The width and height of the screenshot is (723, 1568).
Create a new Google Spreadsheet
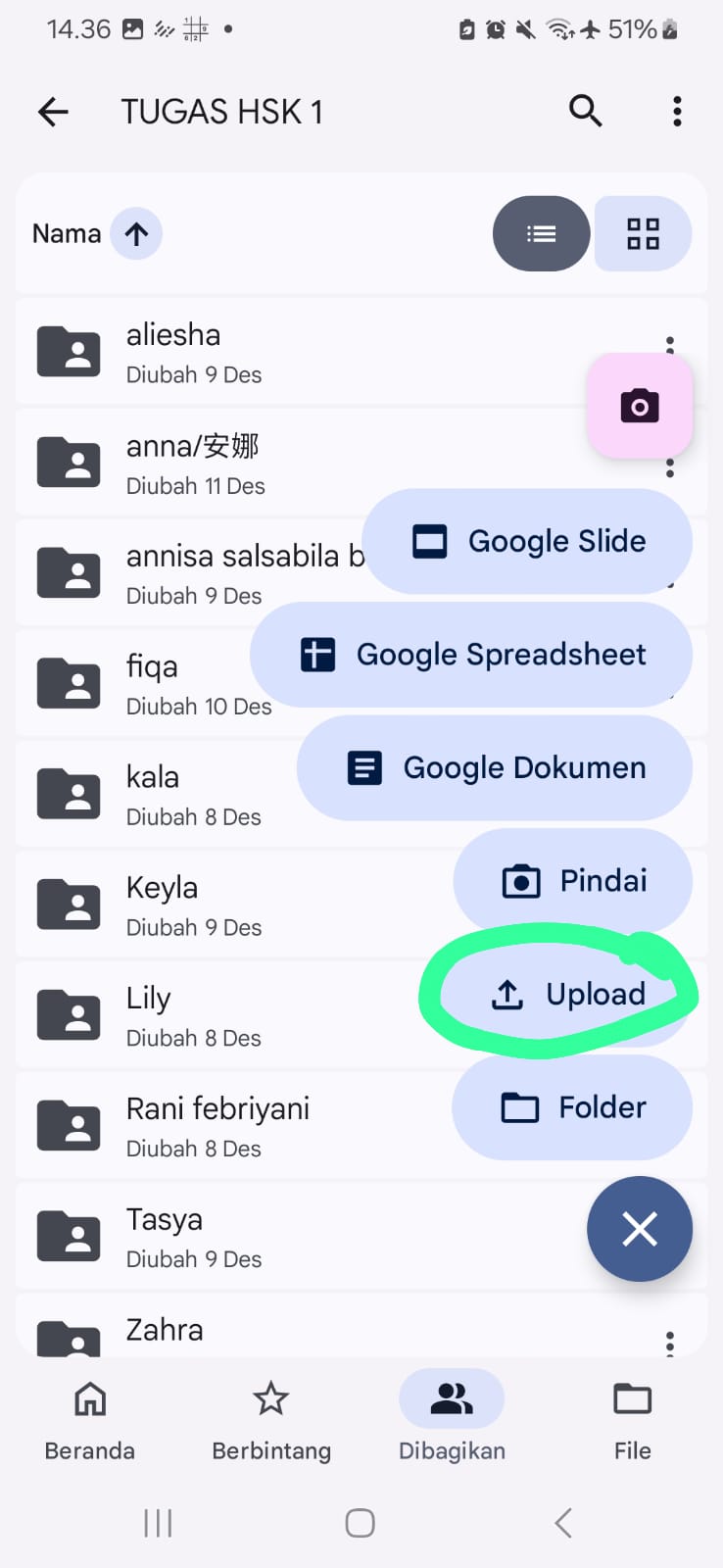click(471, 655)
